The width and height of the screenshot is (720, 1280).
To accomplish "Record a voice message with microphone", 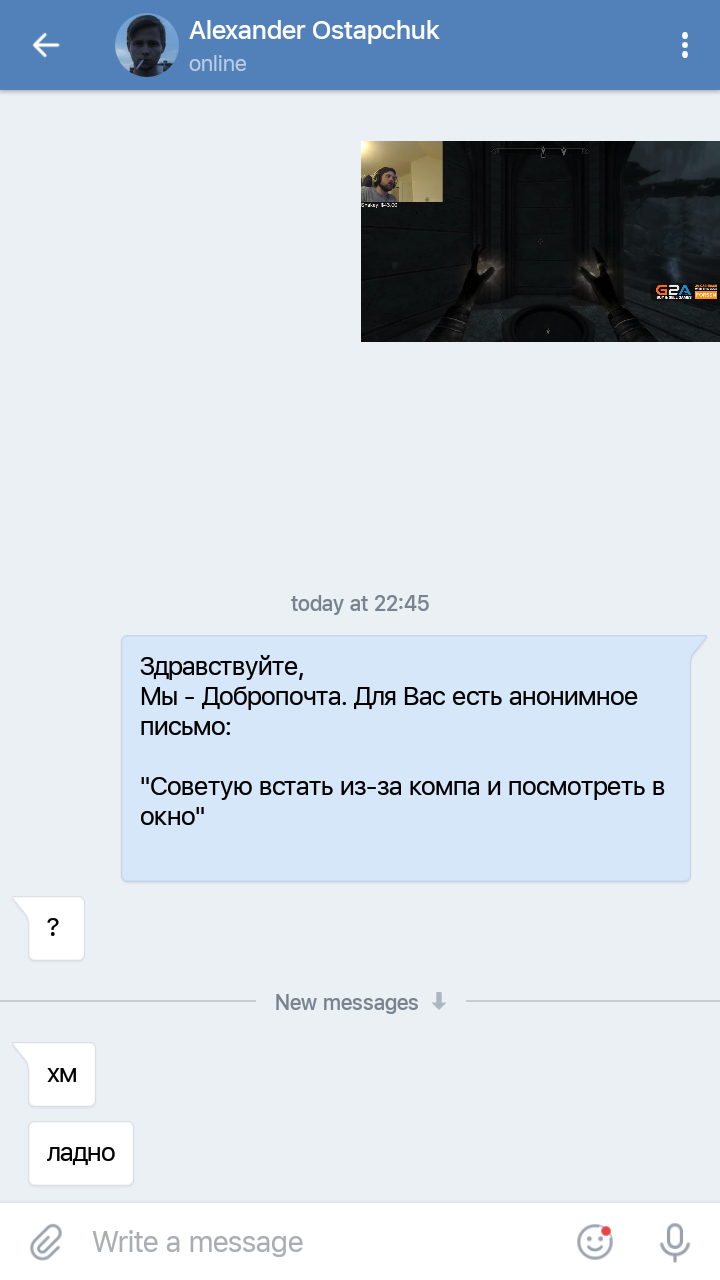I will (x=675, y=1242).
